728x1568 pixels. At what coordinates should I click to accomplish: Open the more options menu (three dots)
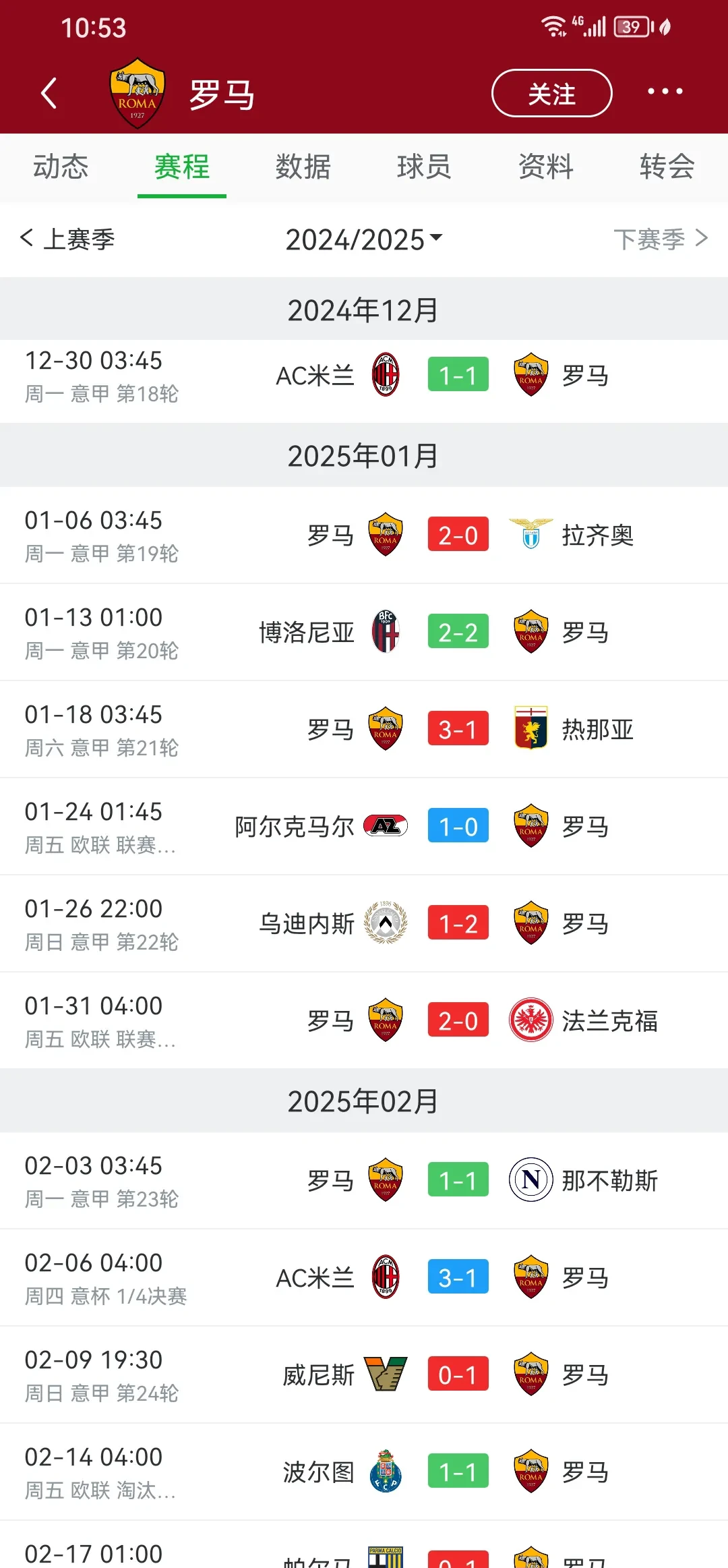(x=666, y=92)
